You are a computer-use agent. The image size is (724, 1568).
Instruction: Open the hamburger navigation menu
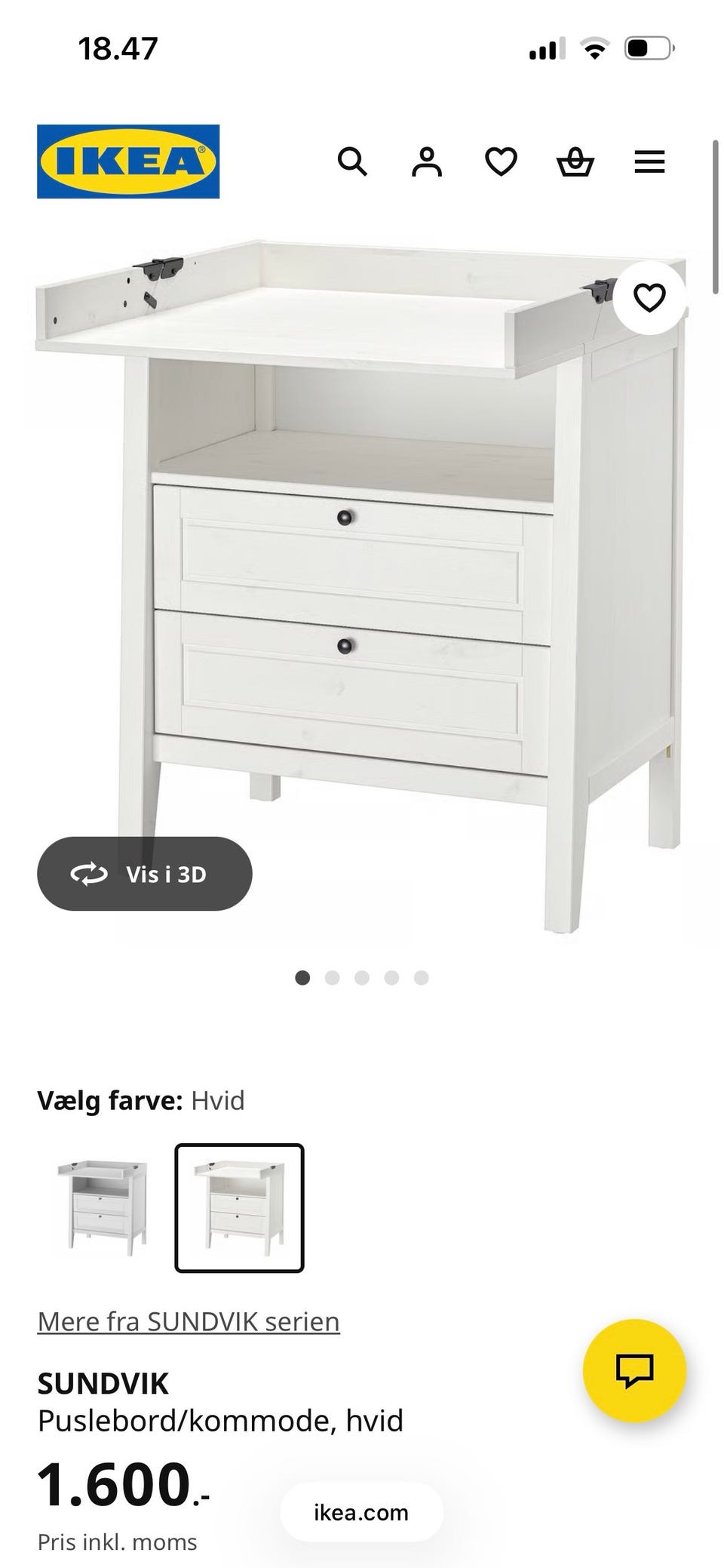pyautogui.click(x=649, y=161)
